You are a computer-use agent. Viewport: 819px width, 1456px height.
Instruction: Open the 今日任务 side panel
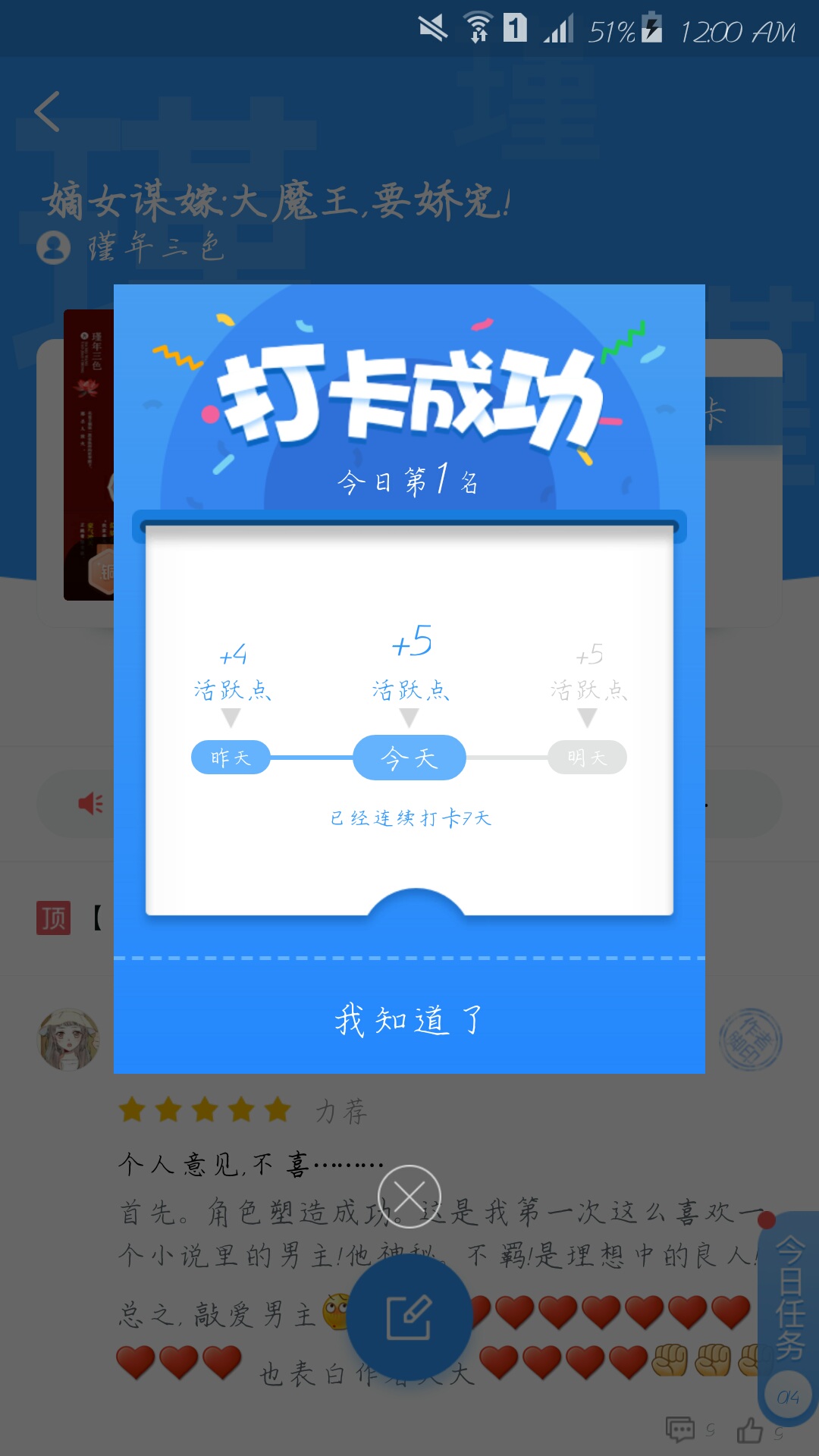click(789, 1318)
